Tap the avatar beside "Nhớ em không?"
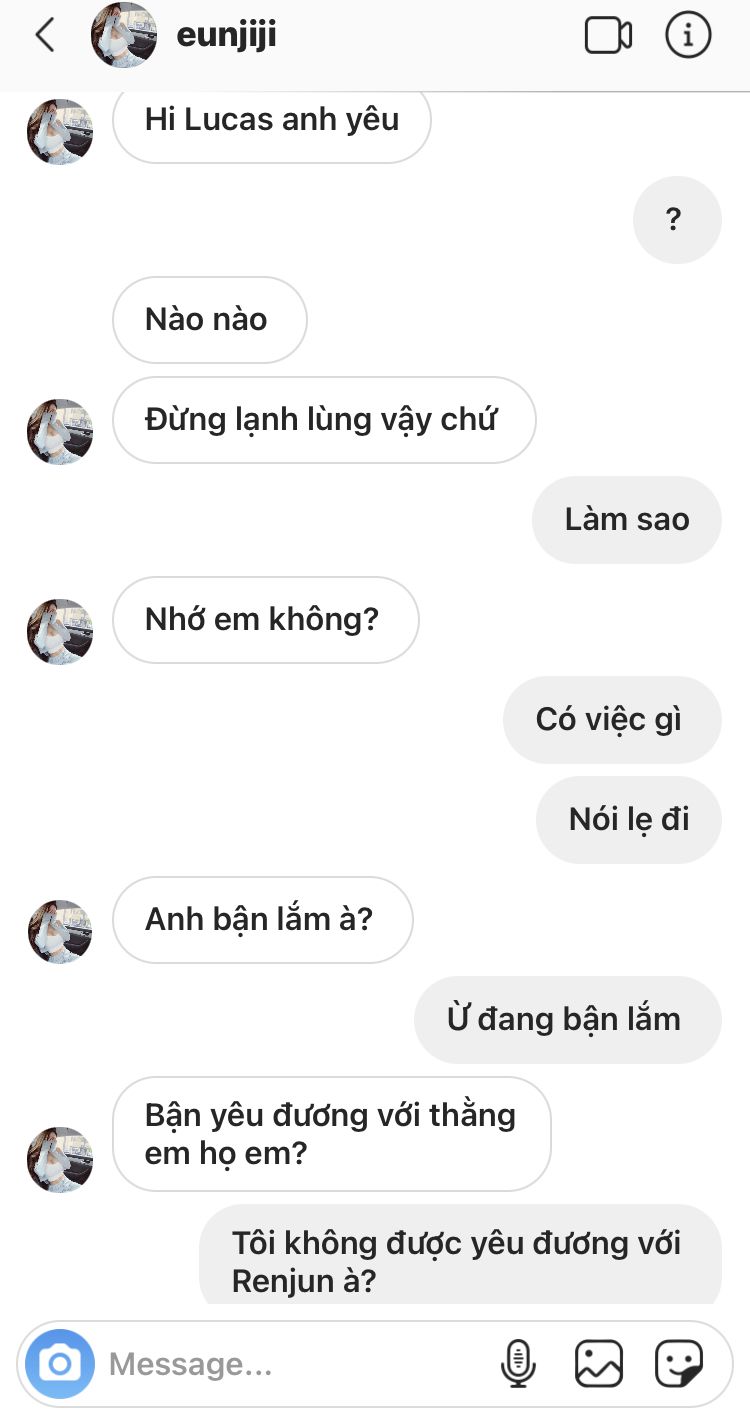750x1420 pixels. [60, 632]
